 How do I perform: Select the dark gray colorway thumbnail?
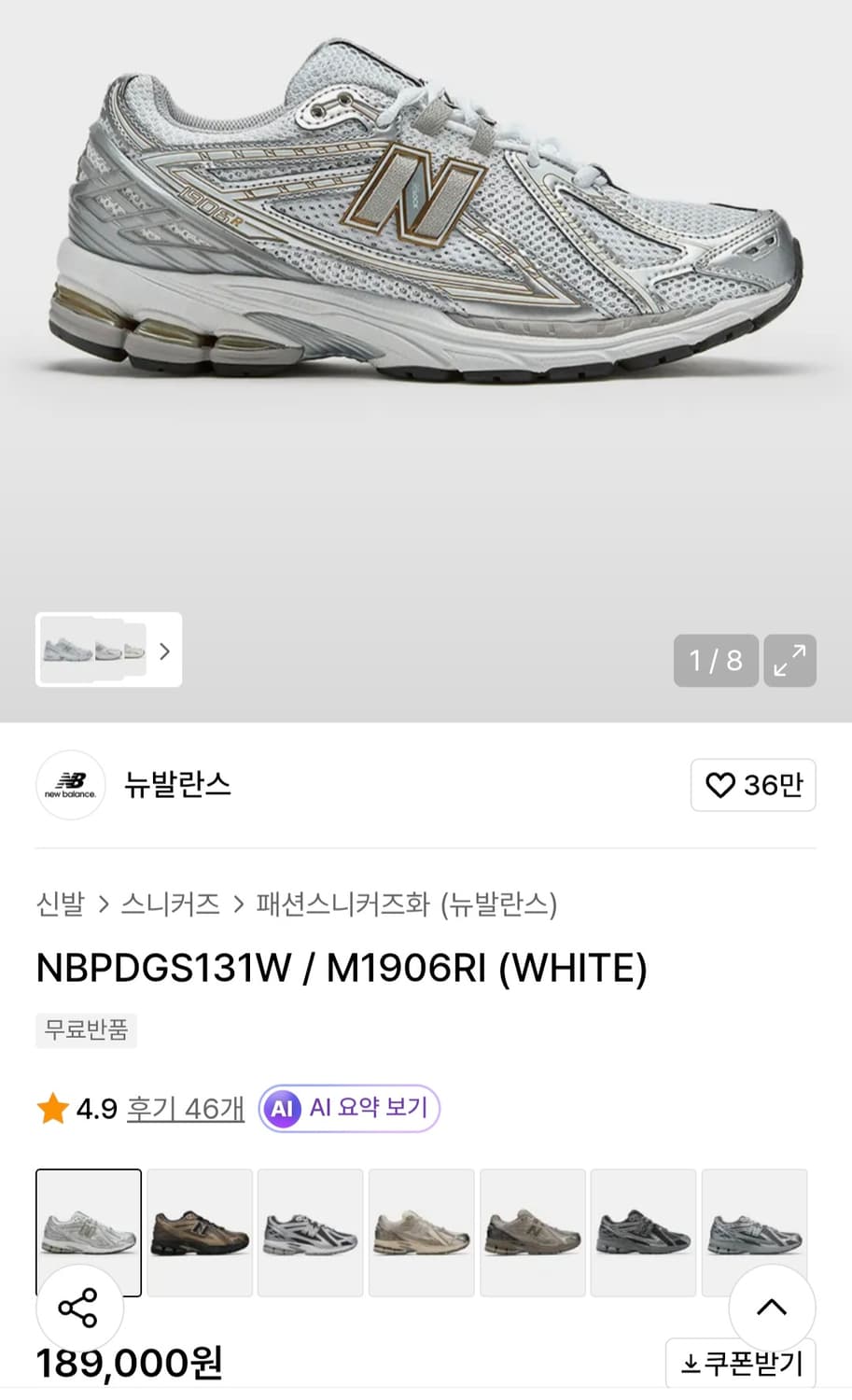643,1233
